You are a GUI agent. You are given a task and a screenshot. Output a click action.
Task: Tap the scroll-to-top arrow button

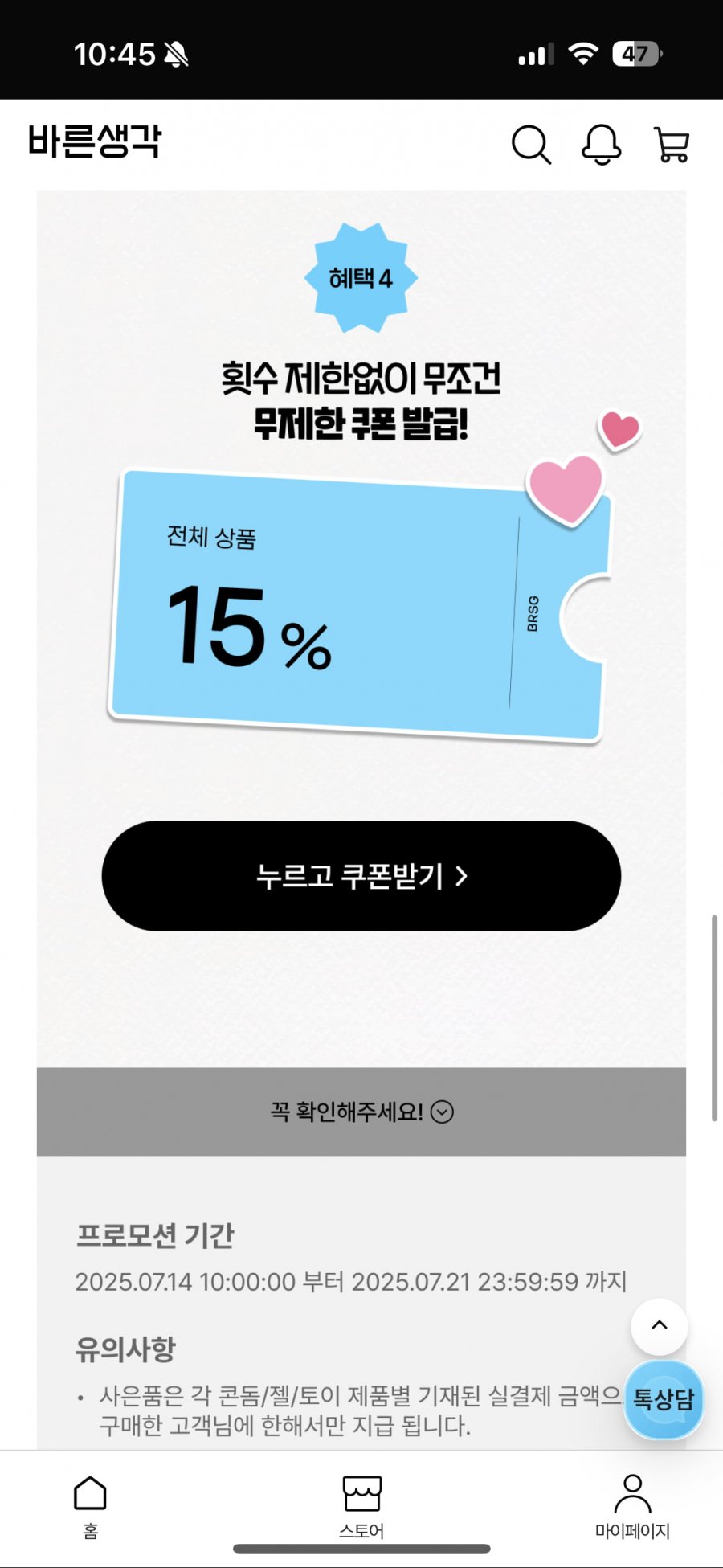[659, 1326]
